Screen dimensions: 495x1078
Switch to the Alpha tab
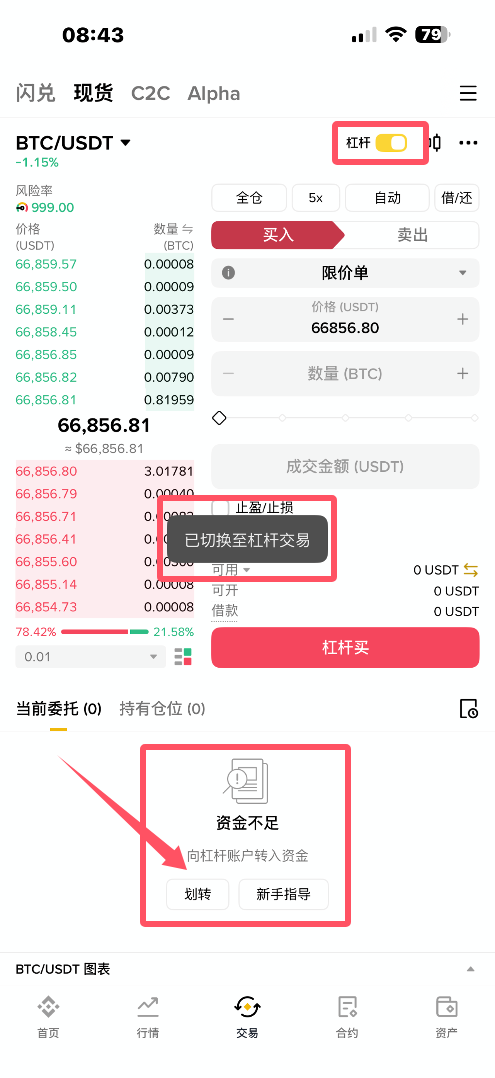coord(214,94)
